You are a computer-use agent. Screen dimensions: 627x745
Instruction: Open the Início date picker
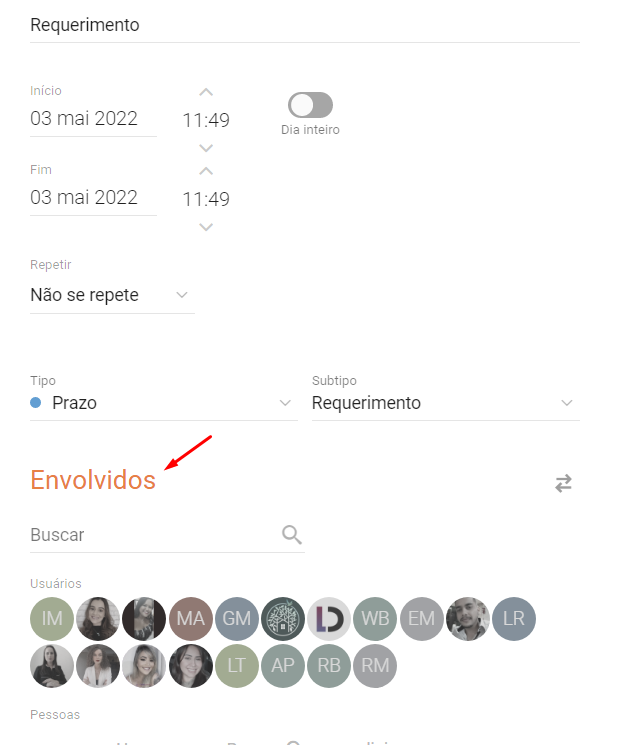[x=93, y=119]
